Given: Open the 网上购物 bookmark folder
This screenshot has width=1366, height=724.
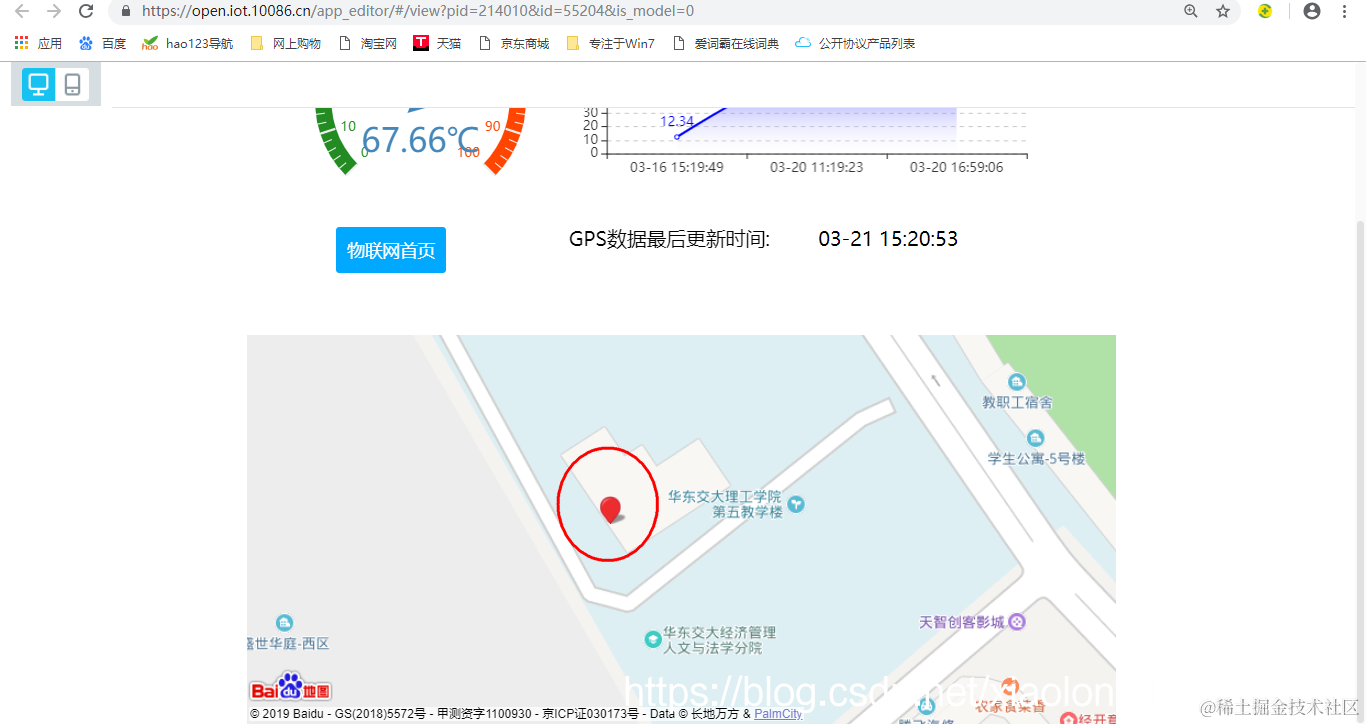Looking at the screenshot, I should coord(286,43).
